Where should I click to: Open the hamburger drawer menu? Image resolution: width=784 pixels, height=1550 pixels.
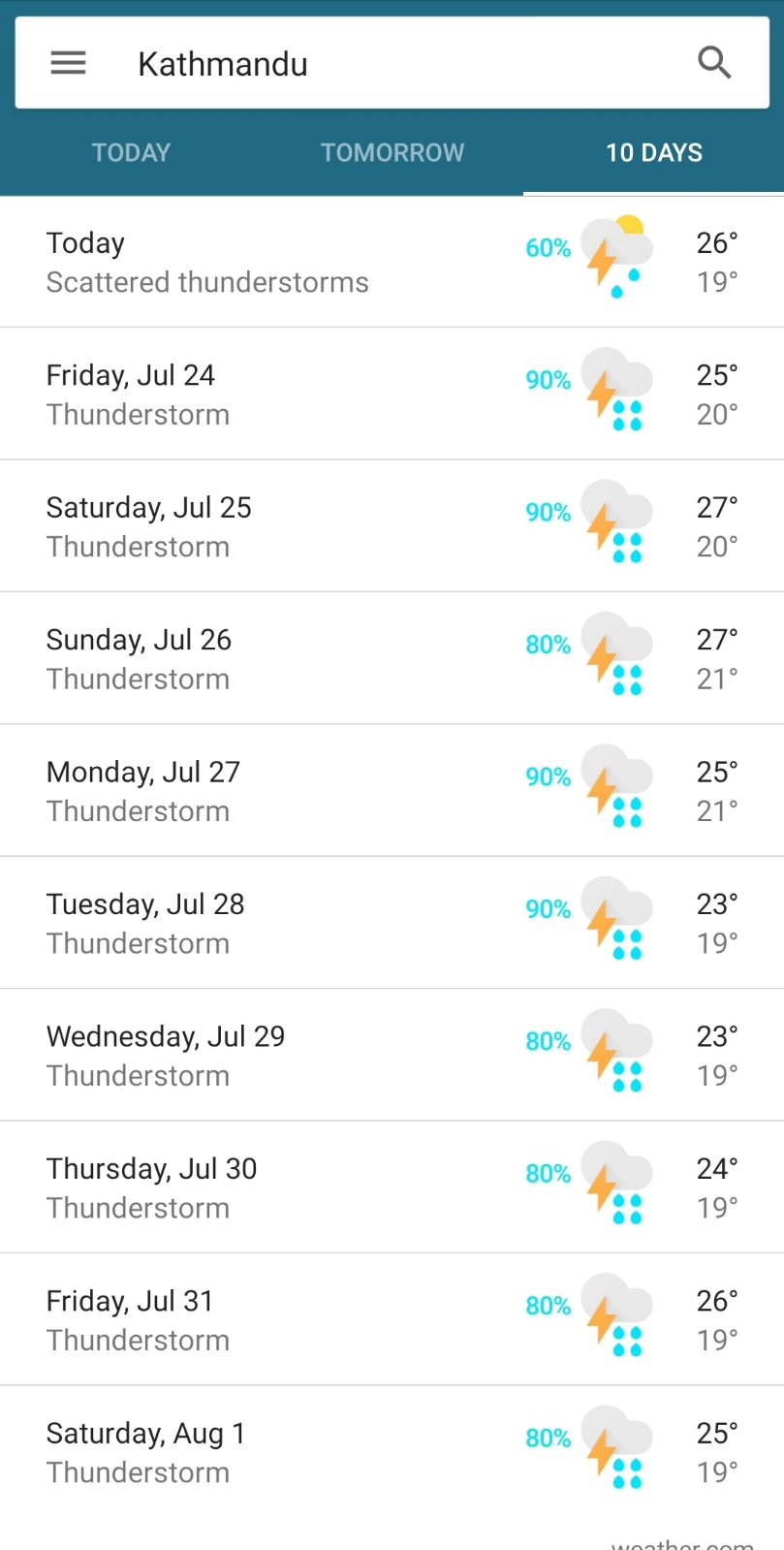tap(68, 64)
